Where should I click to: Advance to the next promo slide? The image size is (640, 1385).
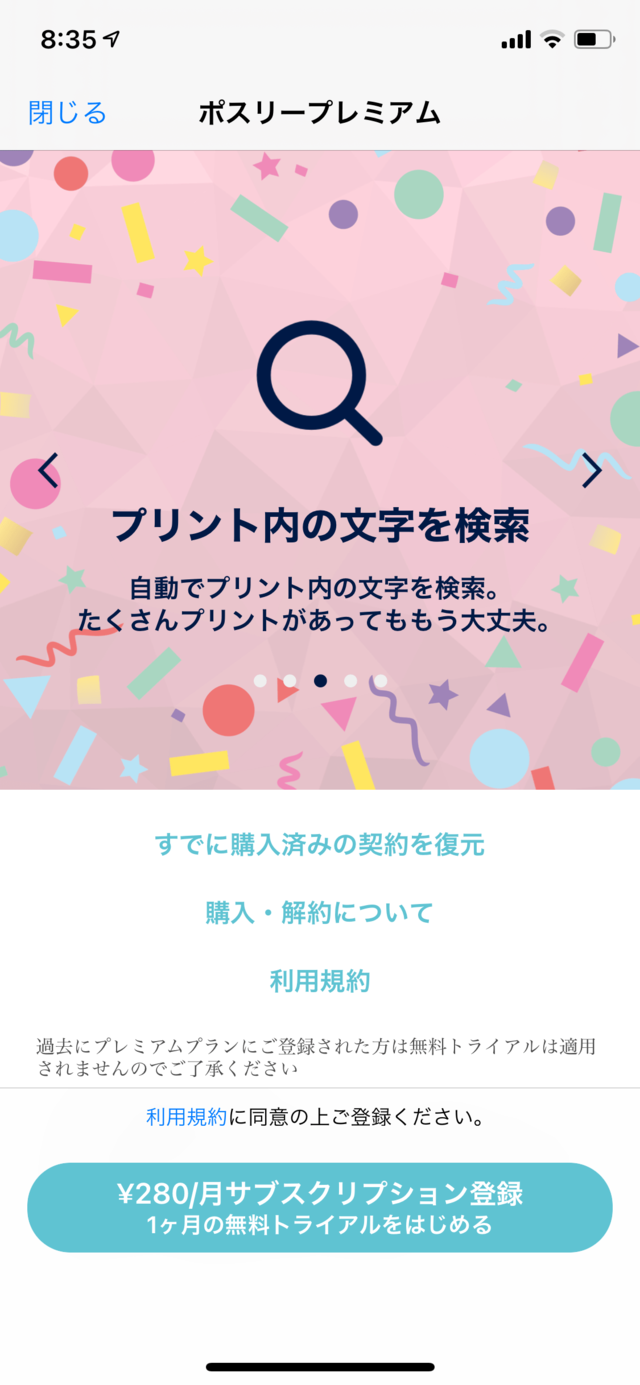[x=592, y=470]
